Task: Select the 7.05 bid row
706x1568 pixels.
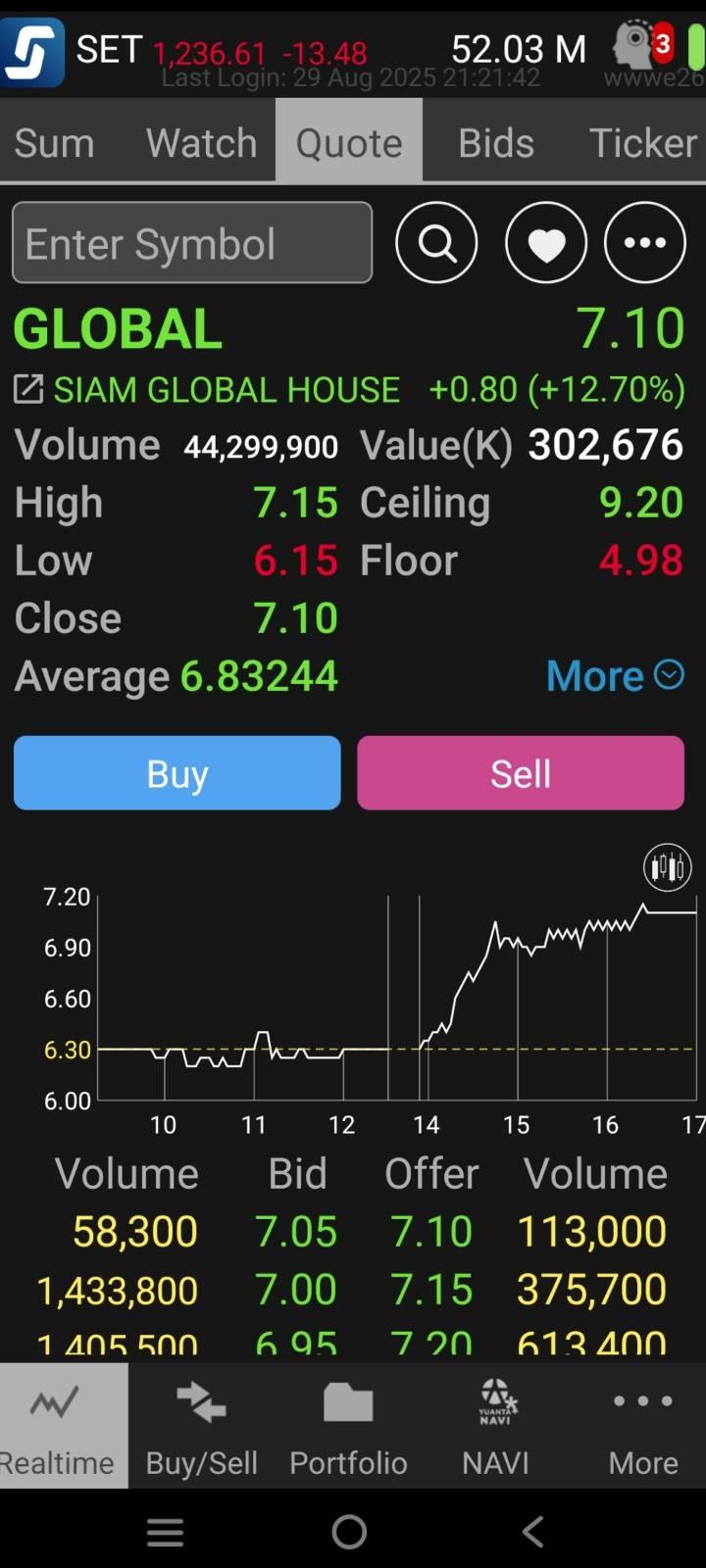Action: (x=353, y=1231)
